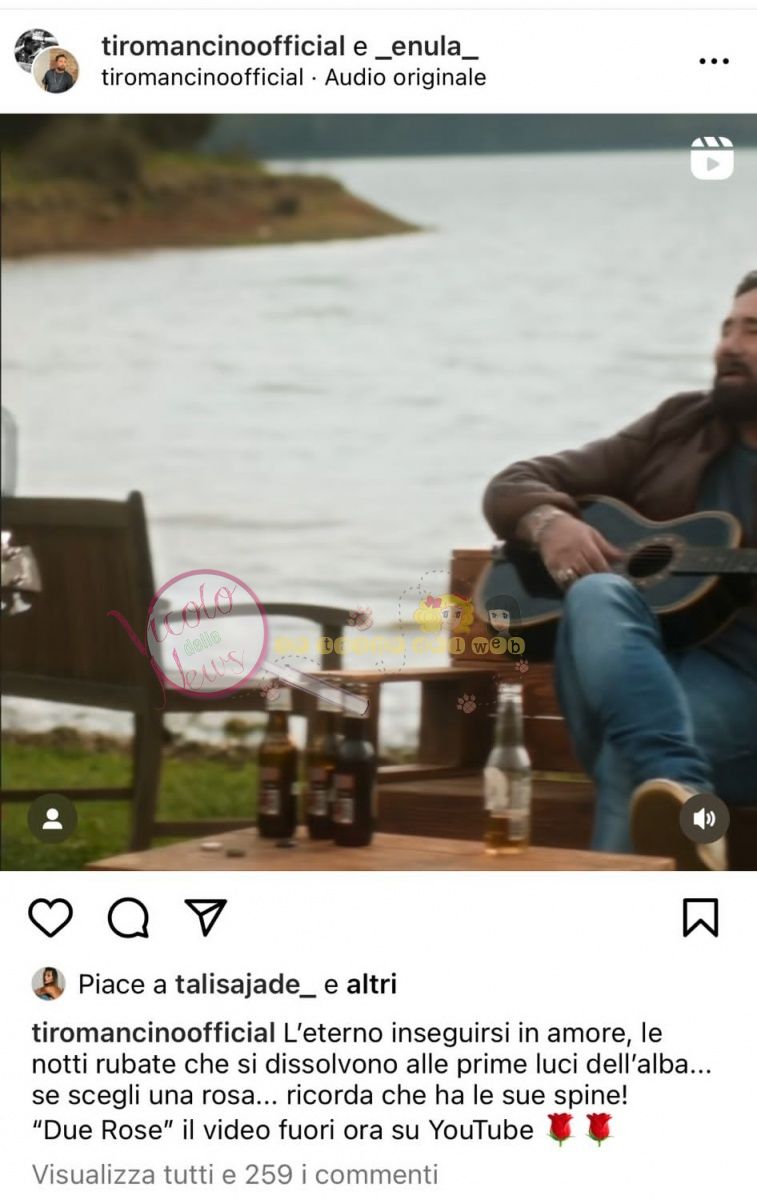Screen dimensions: 757x1200
Task: Toggle the video sound icon
Action: [x=704, y=819]
